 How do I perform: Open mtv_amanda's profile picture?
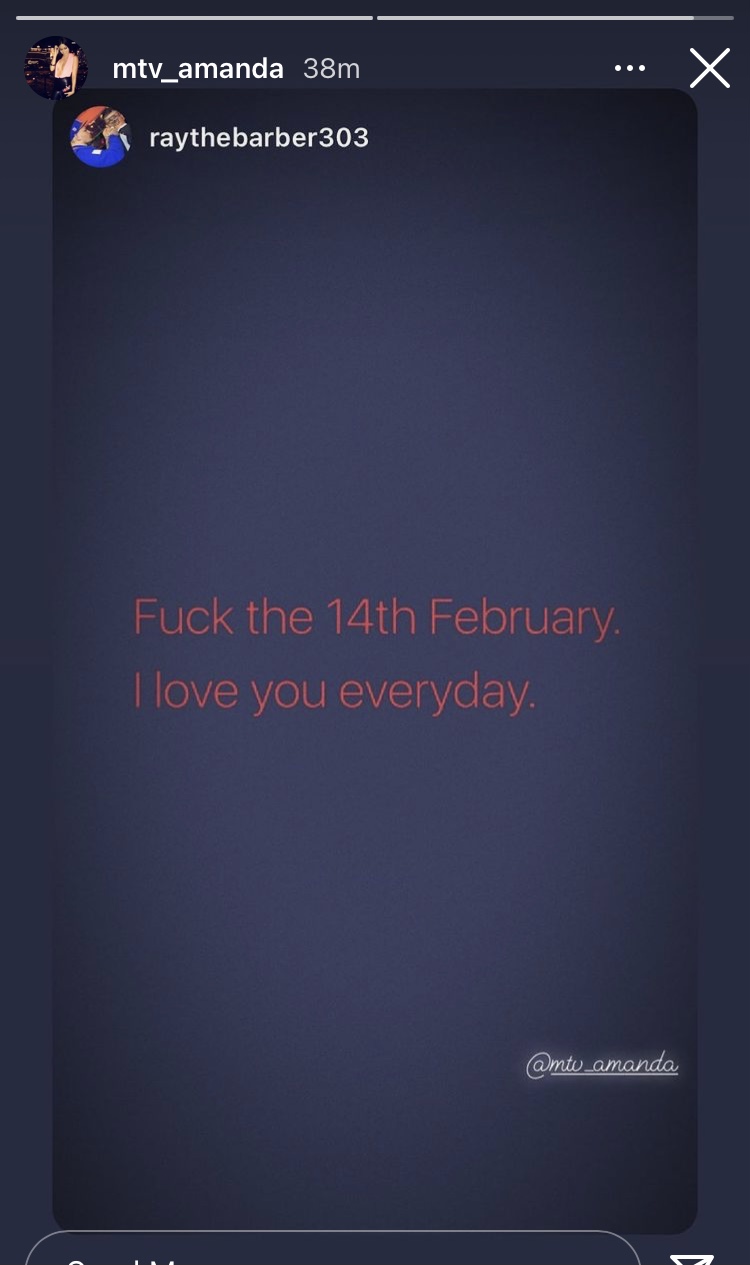coord(56,68)
